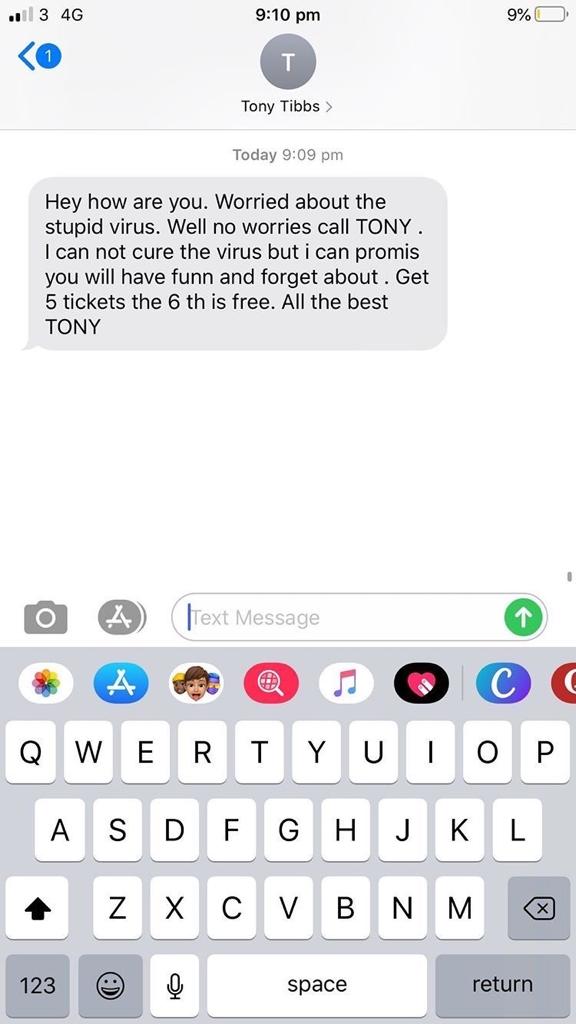Open the Digital Touch heart app
Viewport: 576px width, 1024px height.
(x=421, y=683)
